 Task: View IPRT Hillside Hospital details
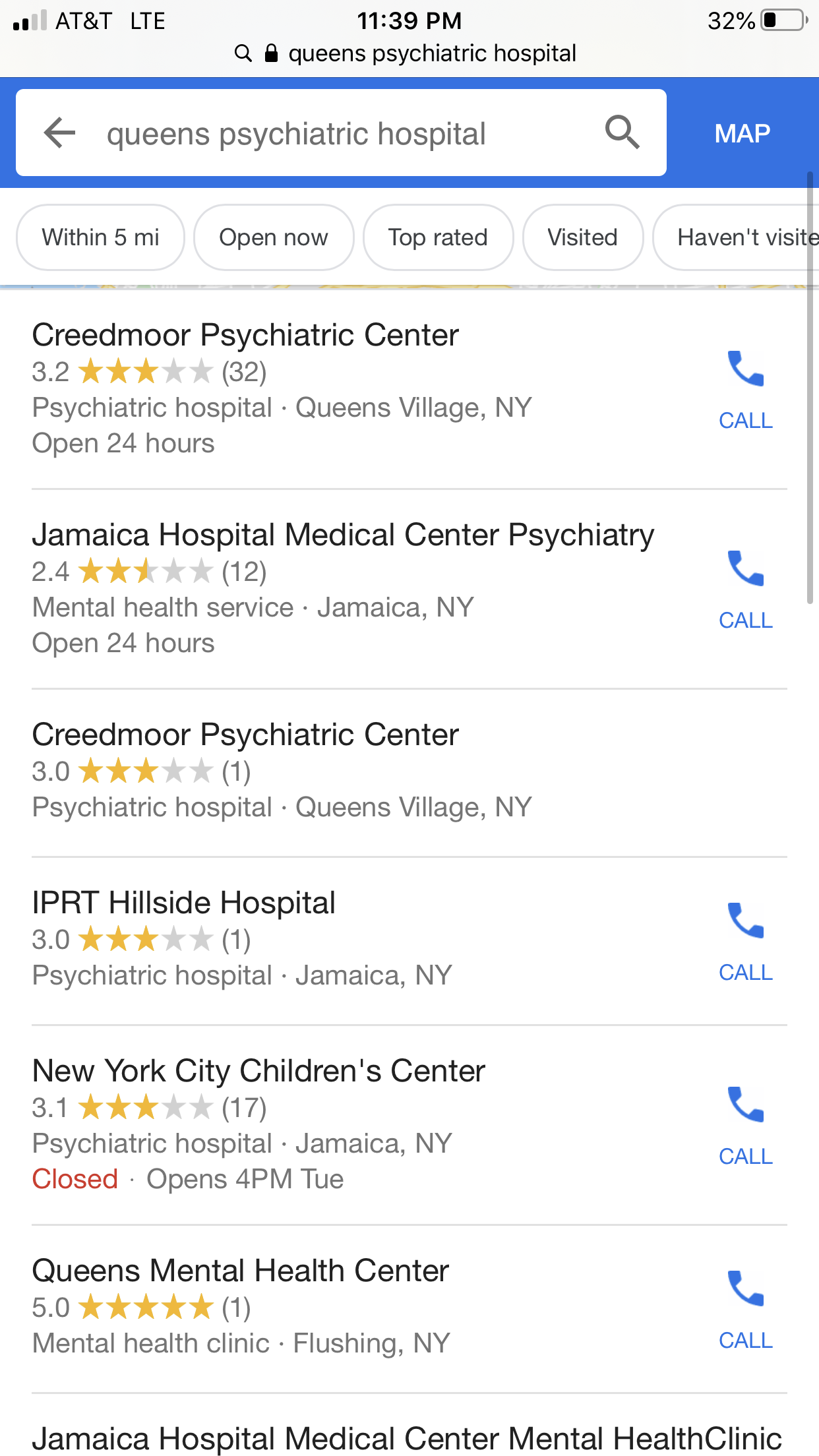183,903
